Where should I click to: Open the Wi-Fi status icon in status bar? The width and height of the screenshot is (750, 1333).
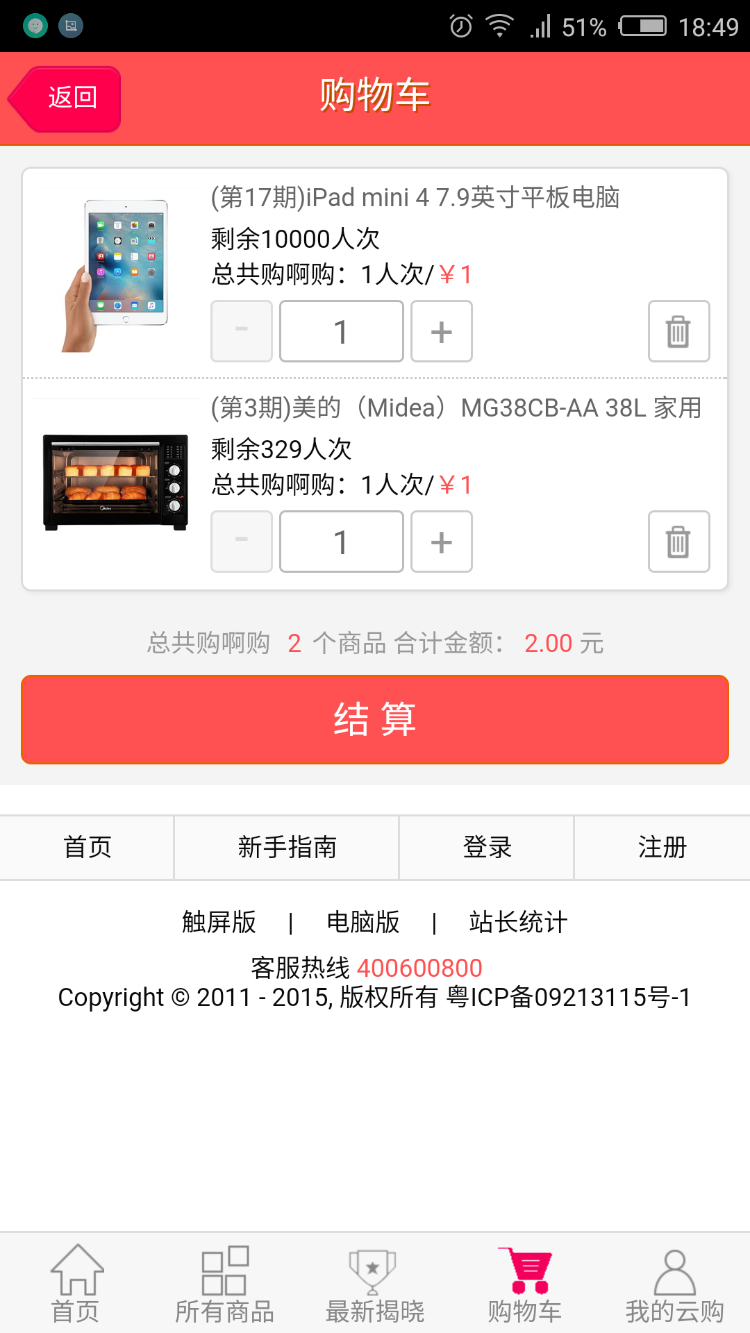(498, 26)
